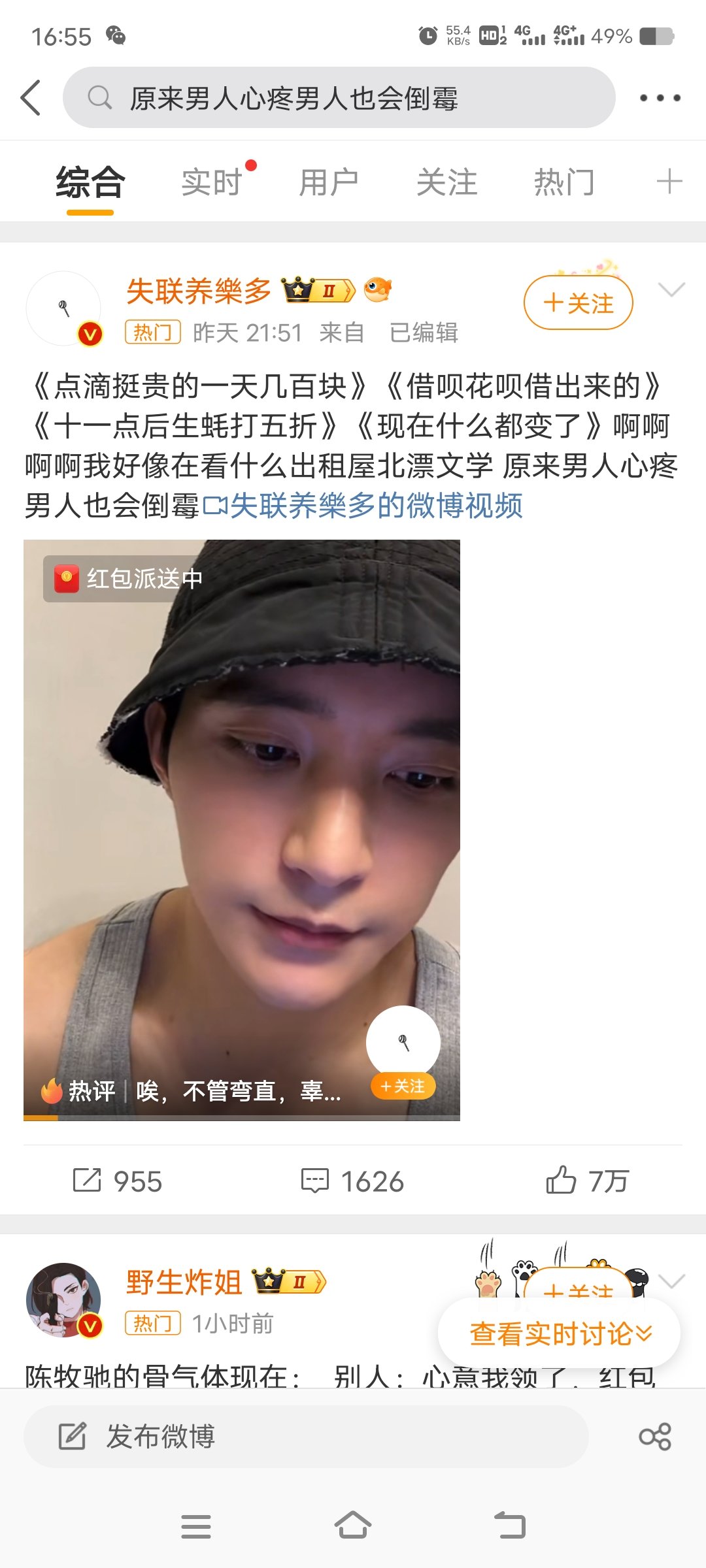Follow 失联养樂多 with the top 关注 button
Image resolution: width=706 pixels, height=1568 pixels.
579,302
